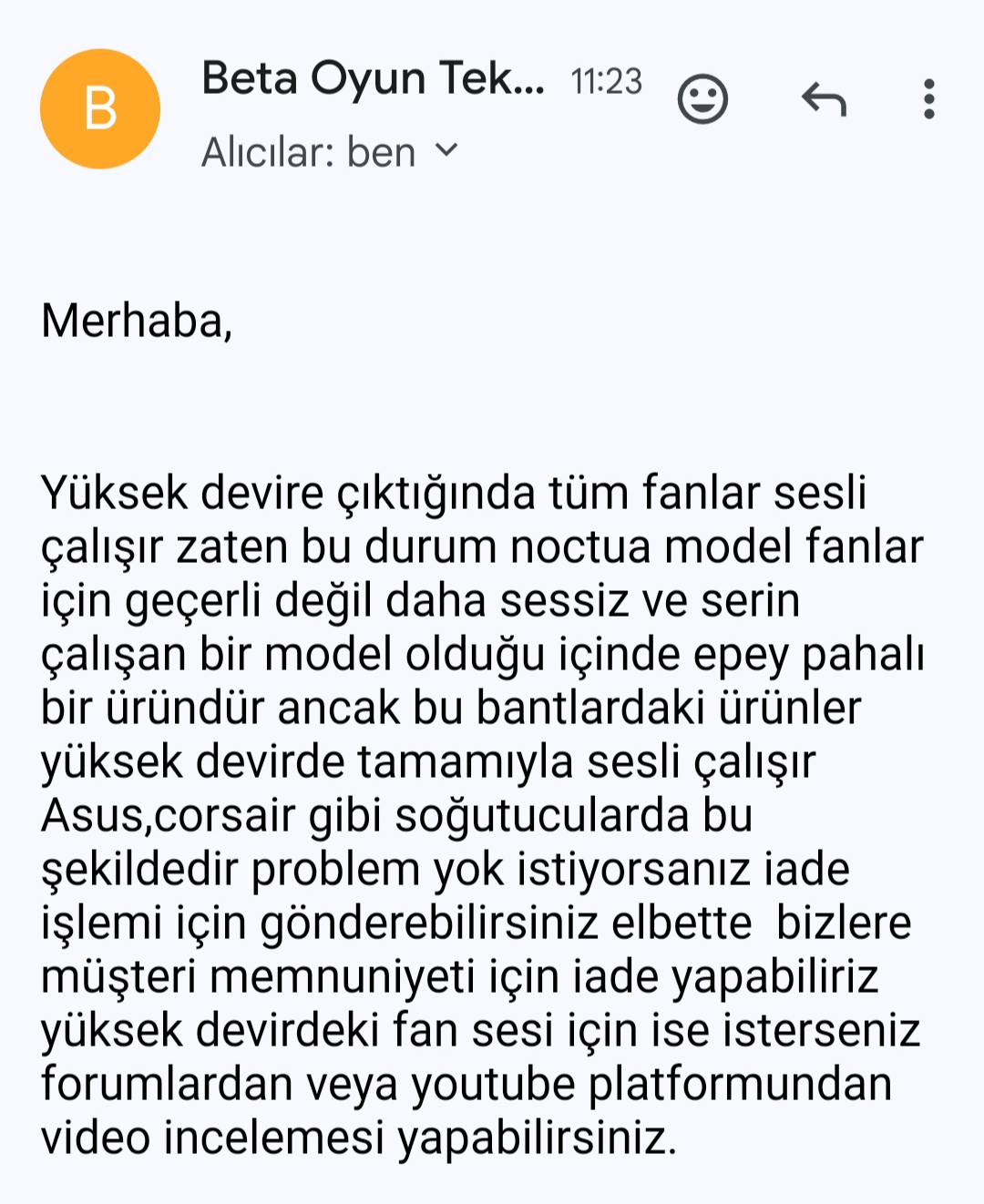The image size is (984, 1204).
Task: Add an emoji reaction to the email
Action: pyautogui.click(x=702, y=98)
